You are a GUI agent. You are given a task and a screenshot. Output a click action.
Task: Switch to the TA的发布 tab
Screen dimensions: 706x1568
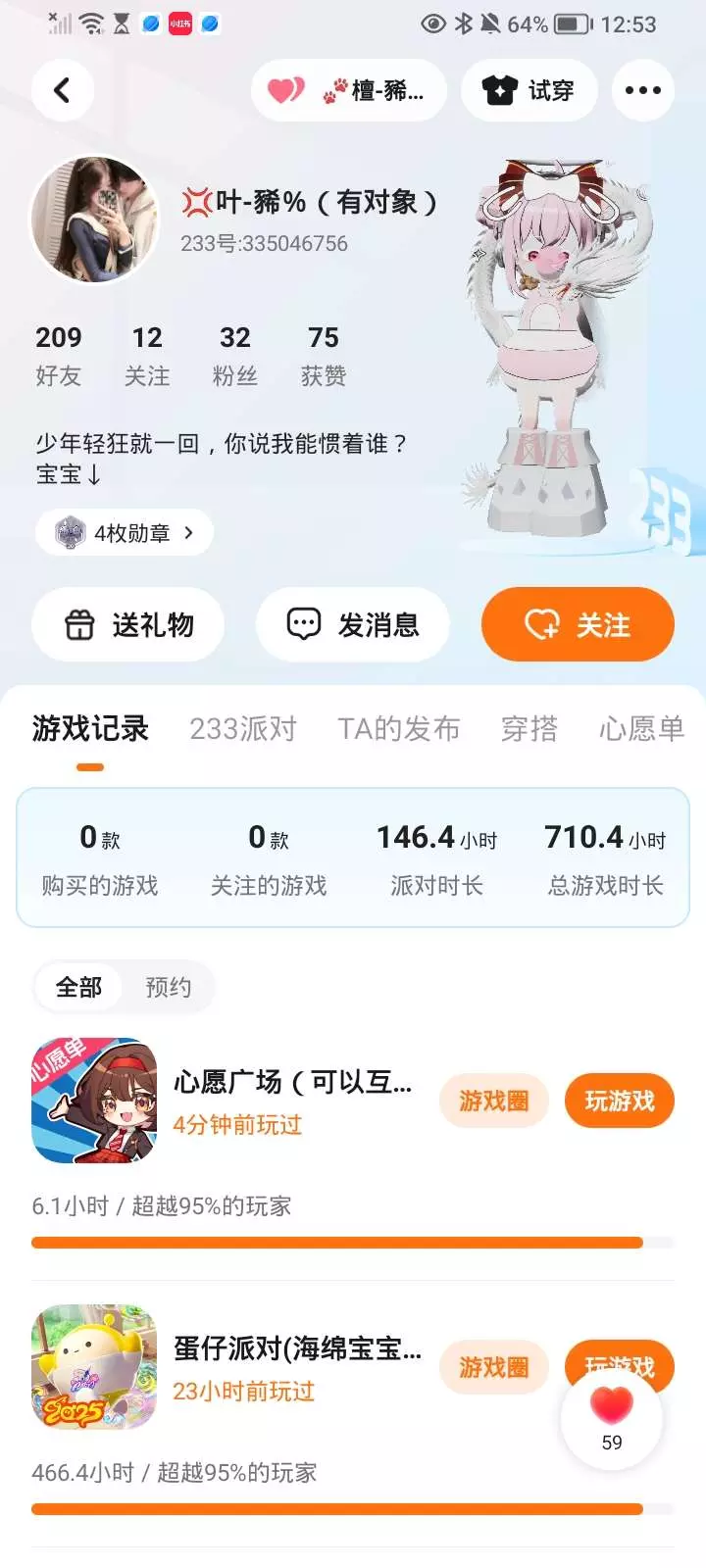[x=399, y=728]
